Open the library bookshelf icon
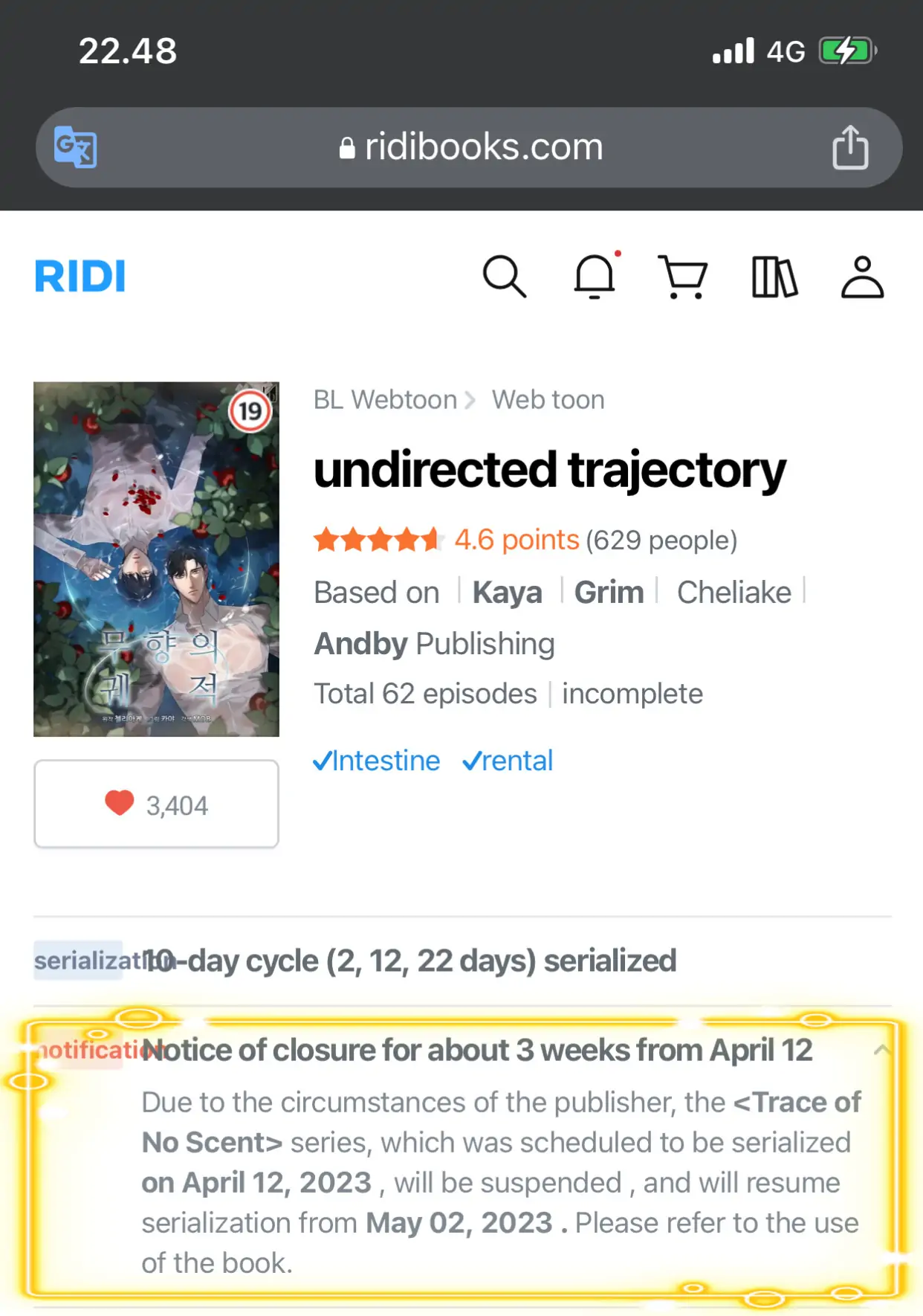 tap(774, 277)
